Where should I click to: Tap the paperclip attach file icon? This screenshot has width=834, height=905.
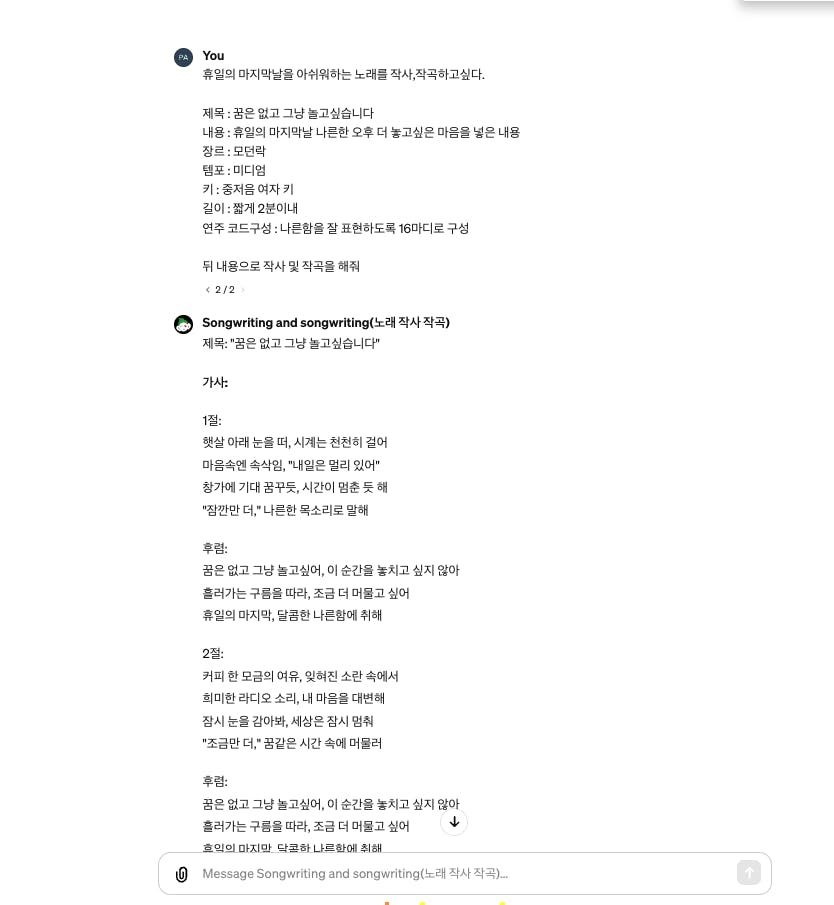click(181, 874)
